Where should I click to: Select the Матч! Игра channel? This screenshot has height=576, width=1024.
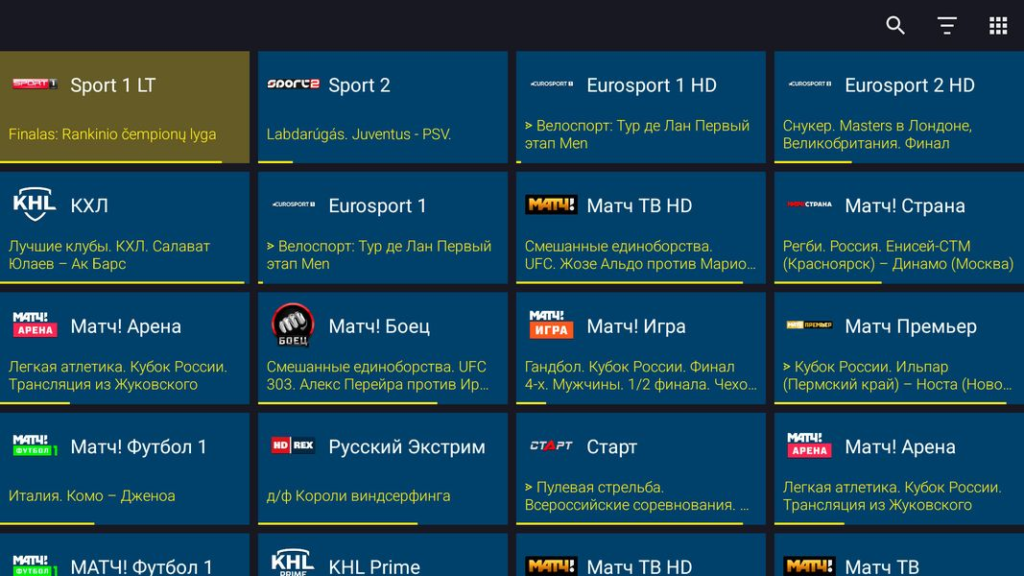(640, 348)
